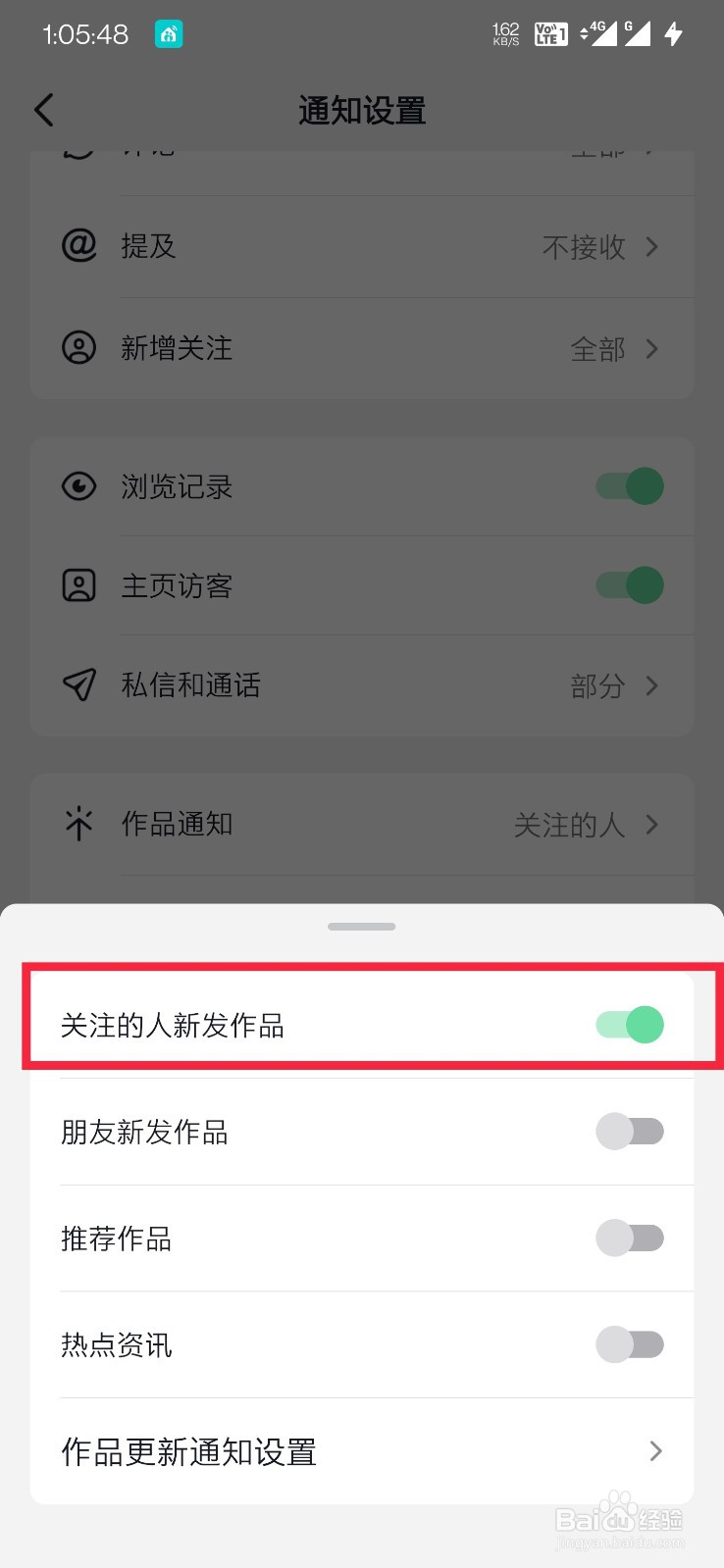Click the profile-card icon next to 主页访客

click(x=79, y=584)
